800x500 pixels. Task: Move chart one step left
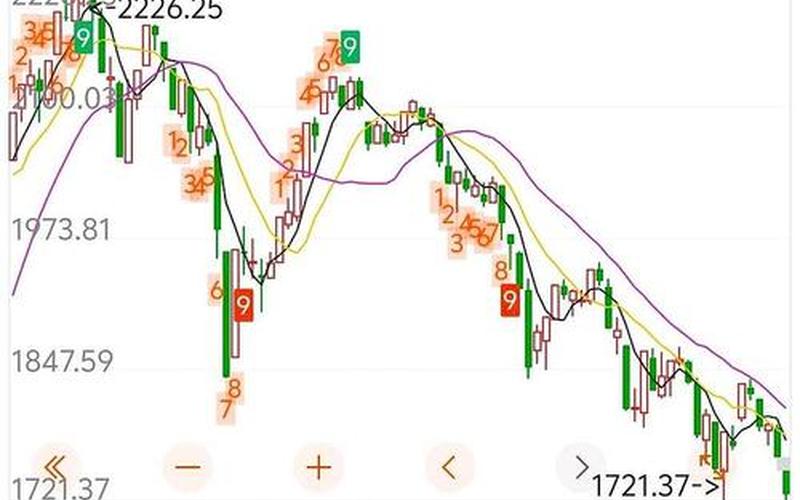[449, 466]
